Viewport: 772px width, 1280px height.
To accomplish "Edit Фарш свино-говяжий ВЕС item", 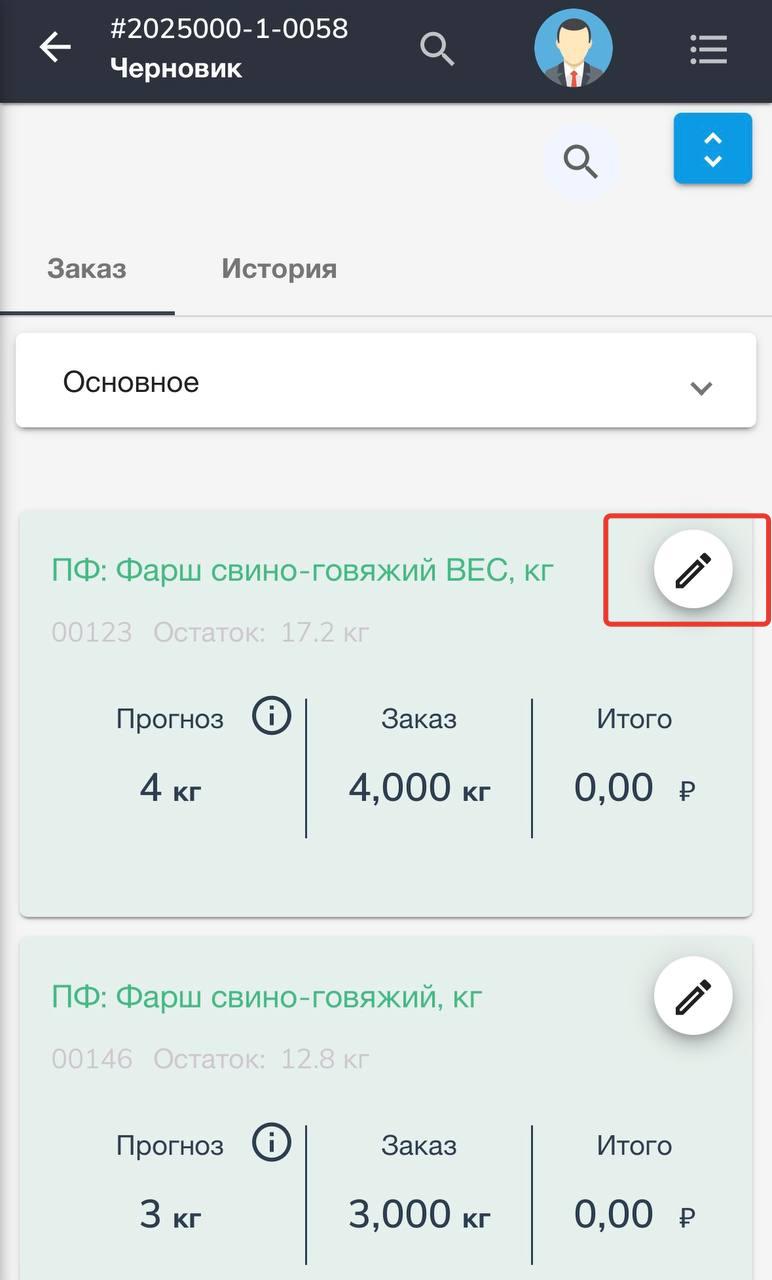I will [x=693, y=570].
